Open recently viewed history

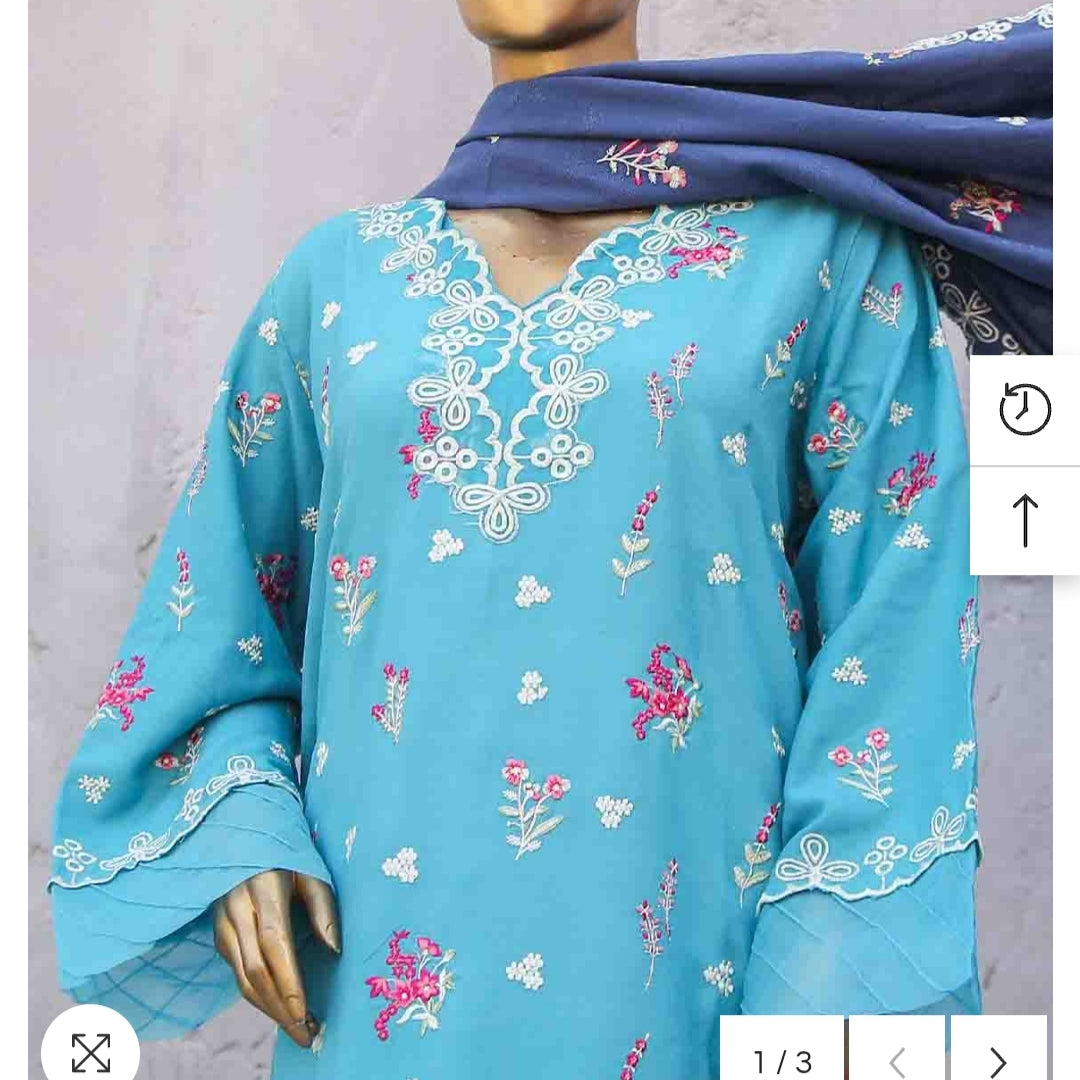[x=1025, y=409]
